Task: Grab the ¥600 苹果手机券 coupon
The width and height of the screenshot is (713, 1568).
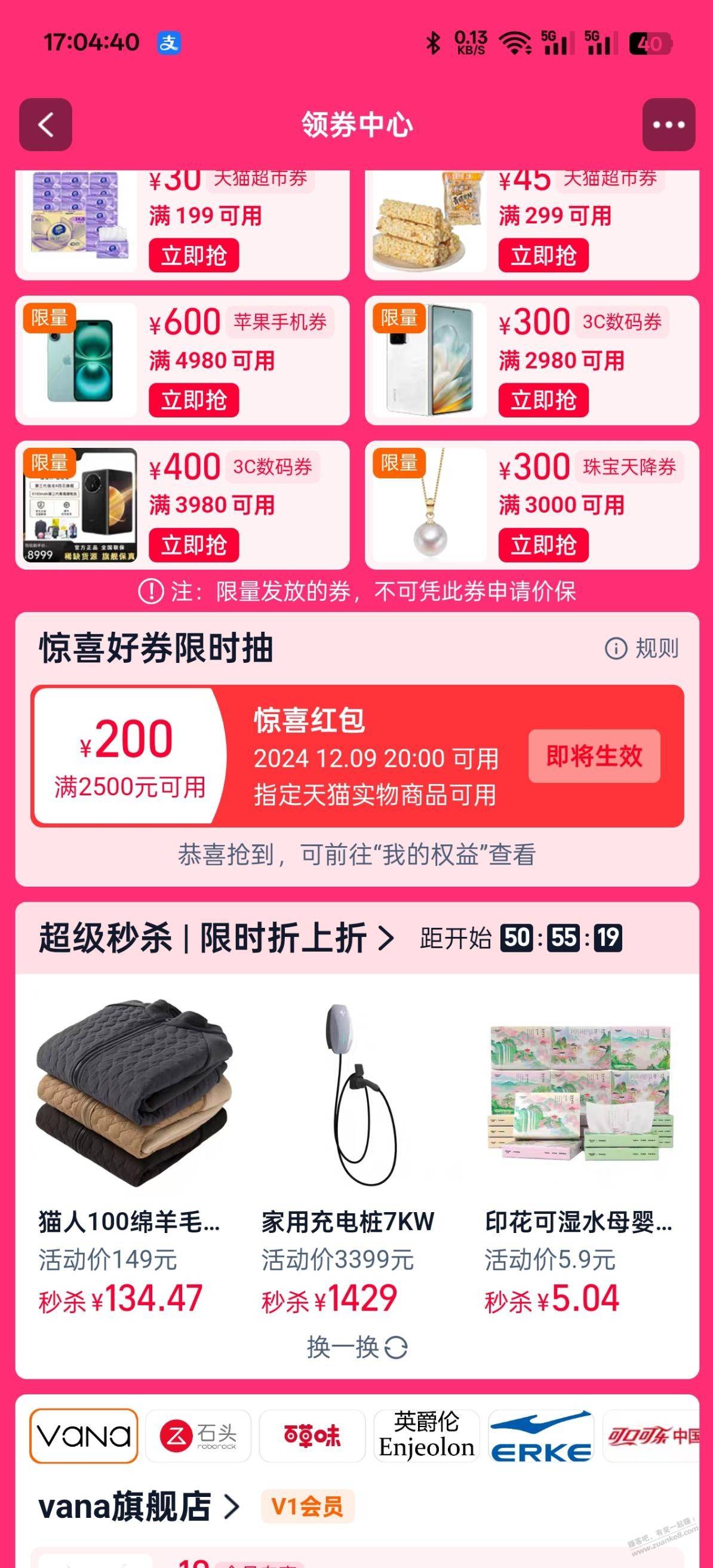Action: 193,400
